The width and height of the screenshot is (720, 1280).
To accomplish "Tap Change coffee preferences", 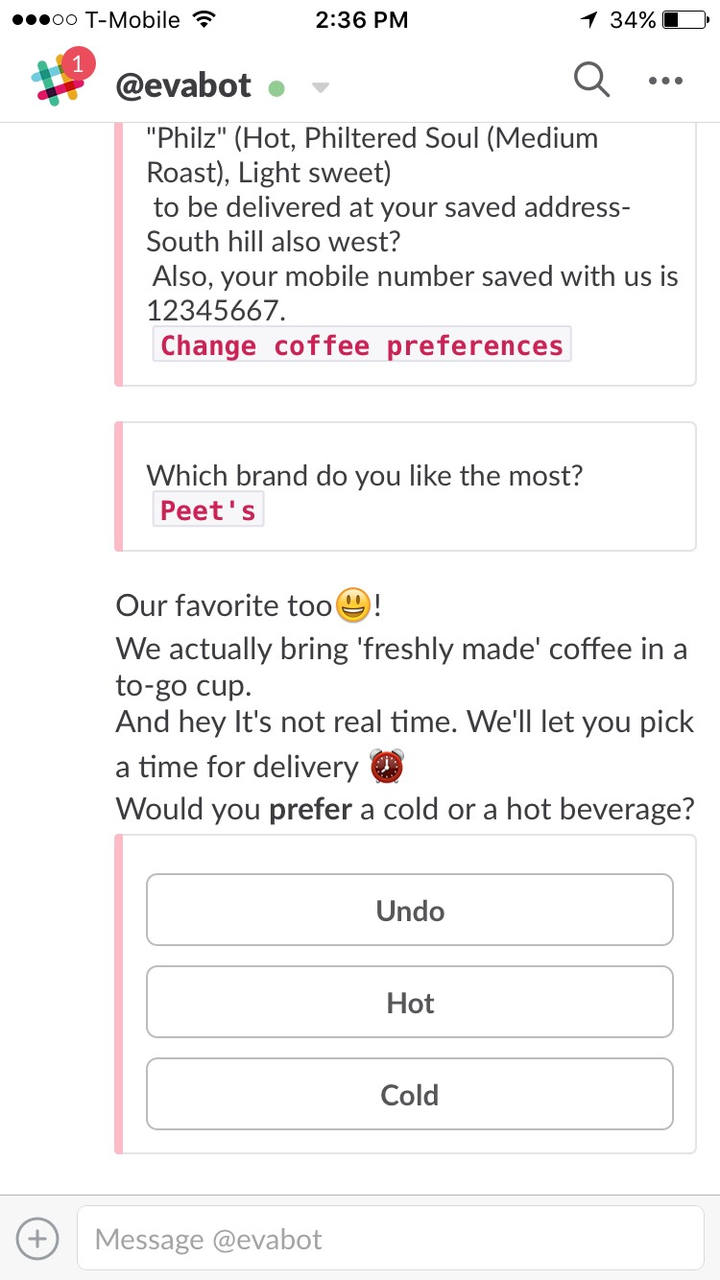I will [x=361, y=345].
